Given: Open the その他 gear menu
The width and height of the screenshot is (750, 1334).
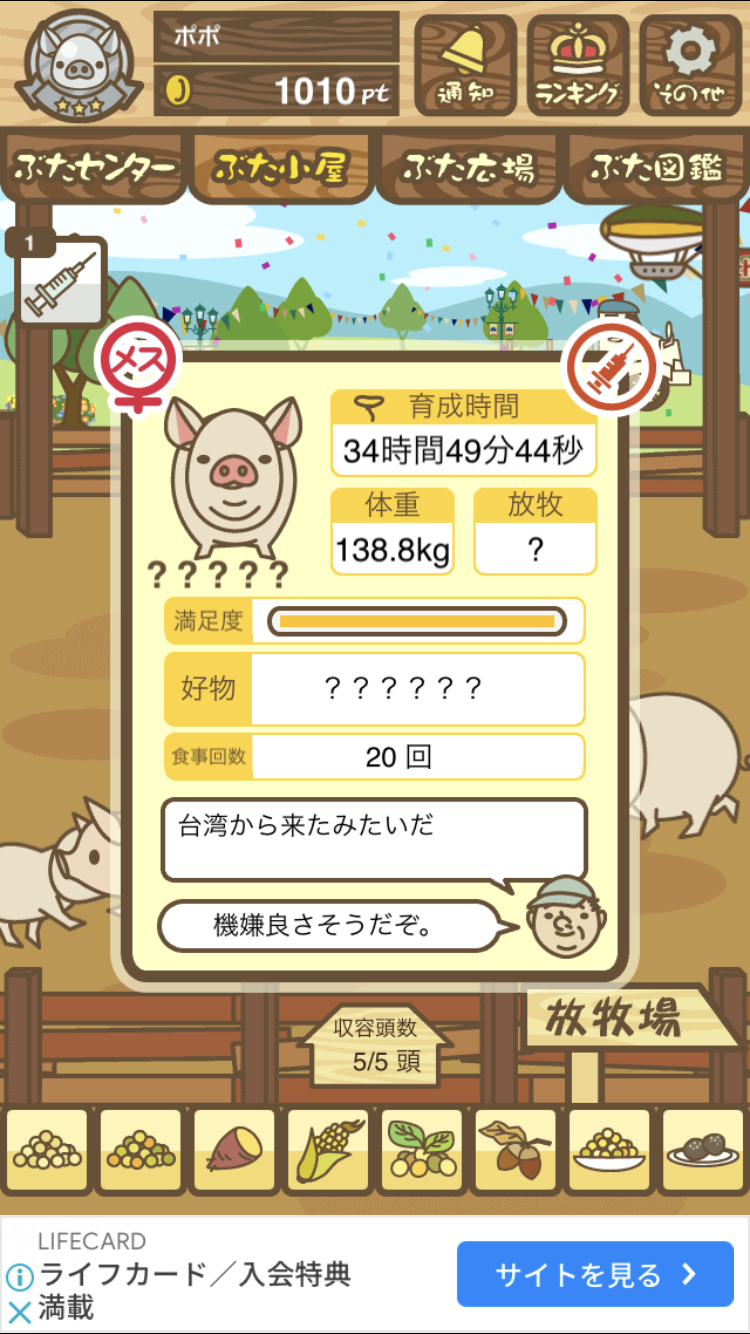Looking at the screenshot, I should [x=691, y=64].
